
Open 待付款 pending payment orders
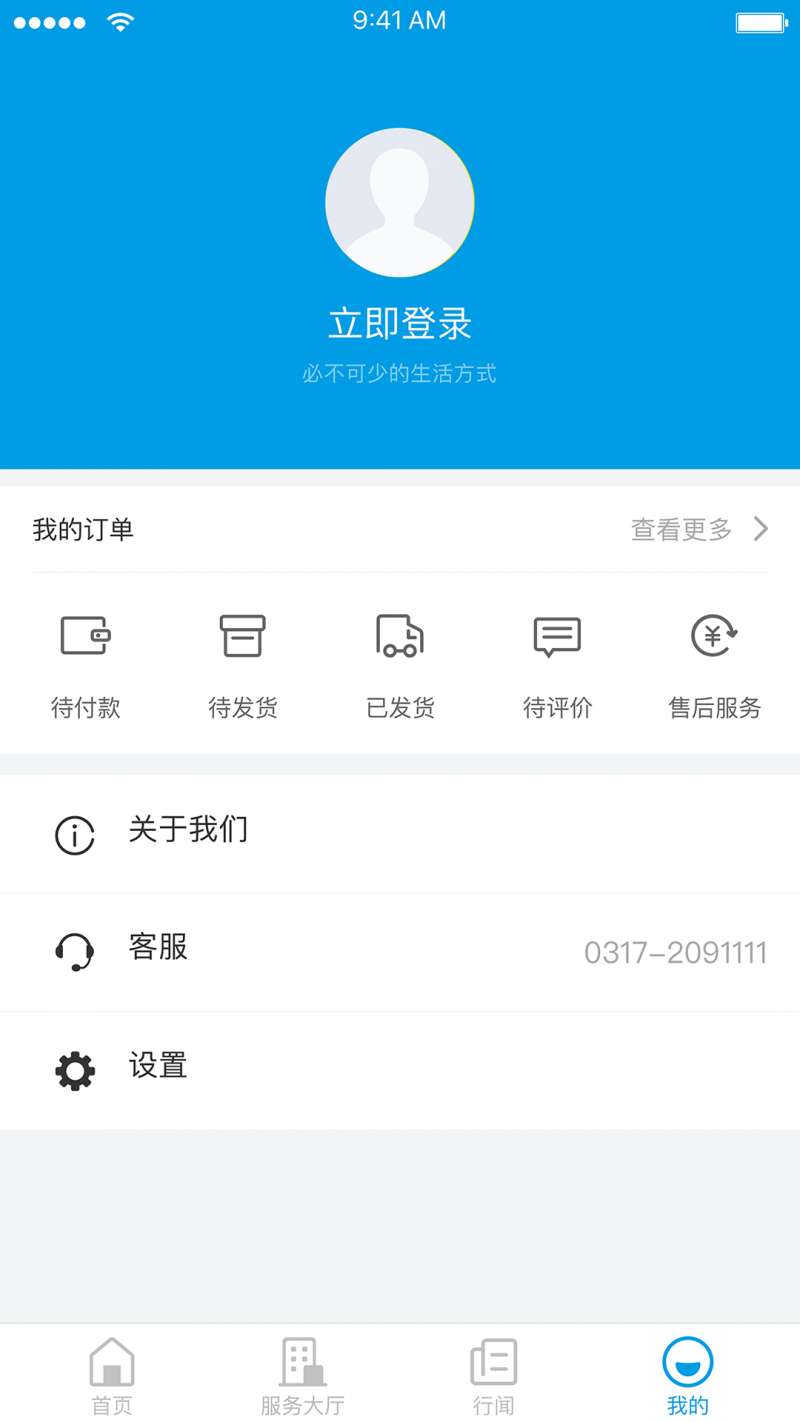click(86, 666)
